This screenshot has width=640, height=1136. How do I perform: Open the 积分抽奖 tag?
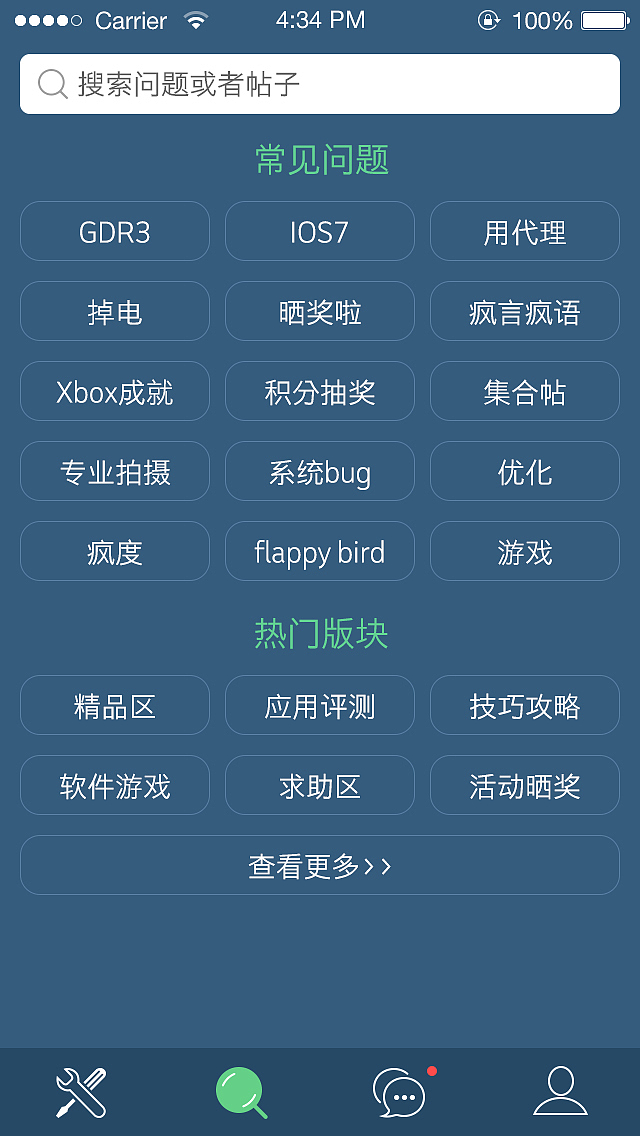(320, 392)
